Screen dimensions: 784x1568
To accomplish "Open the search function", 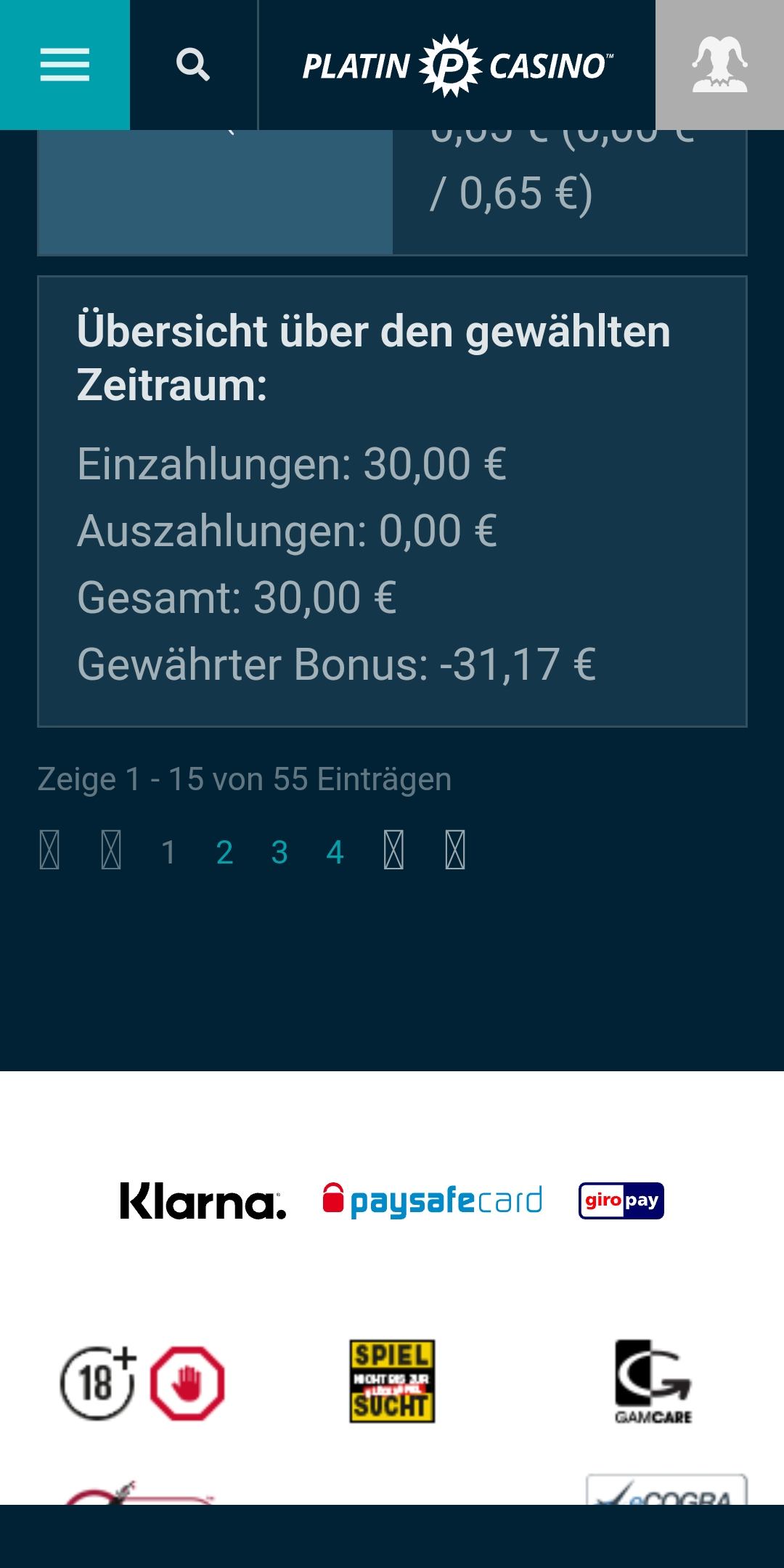I will [193, 65].
